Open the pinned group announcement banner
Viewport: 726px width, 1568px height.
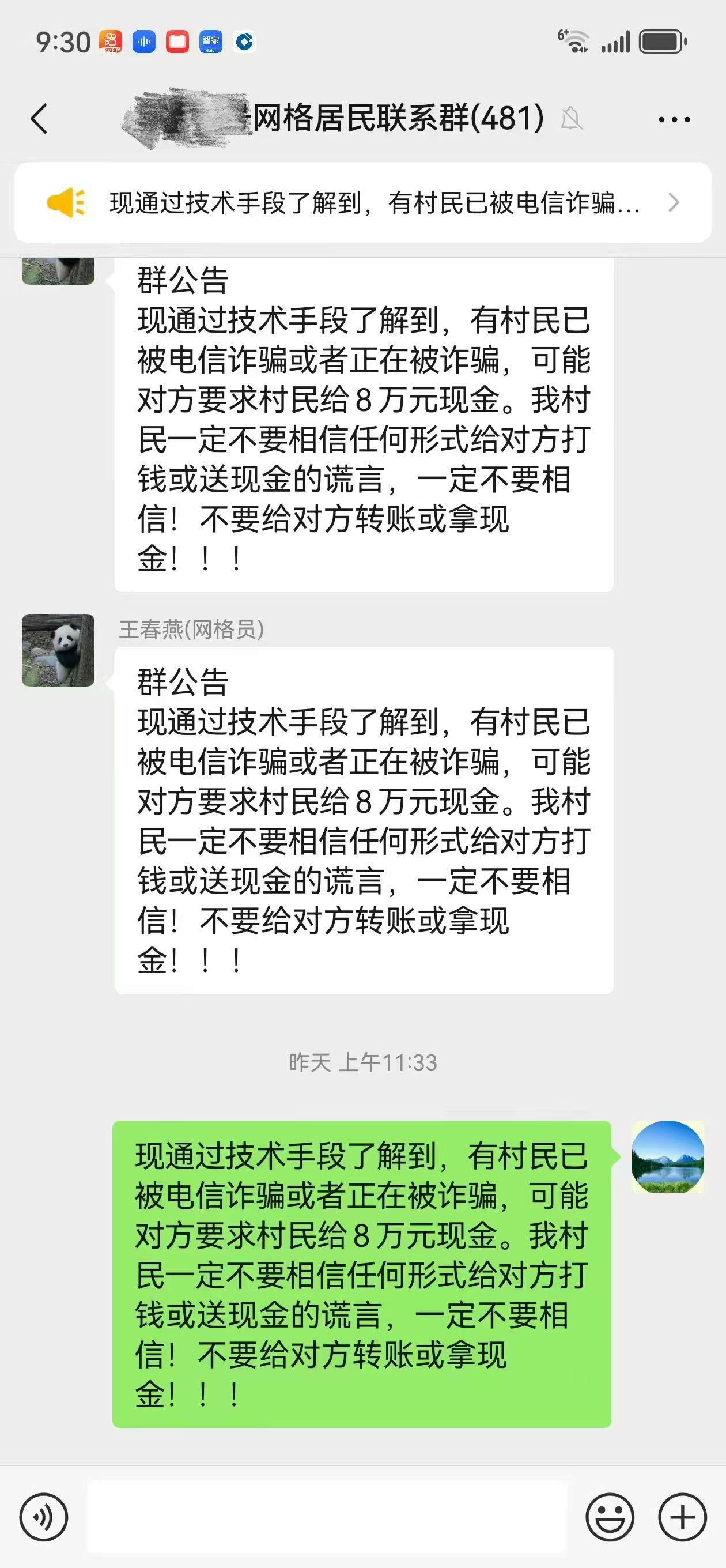click(362, 203)
